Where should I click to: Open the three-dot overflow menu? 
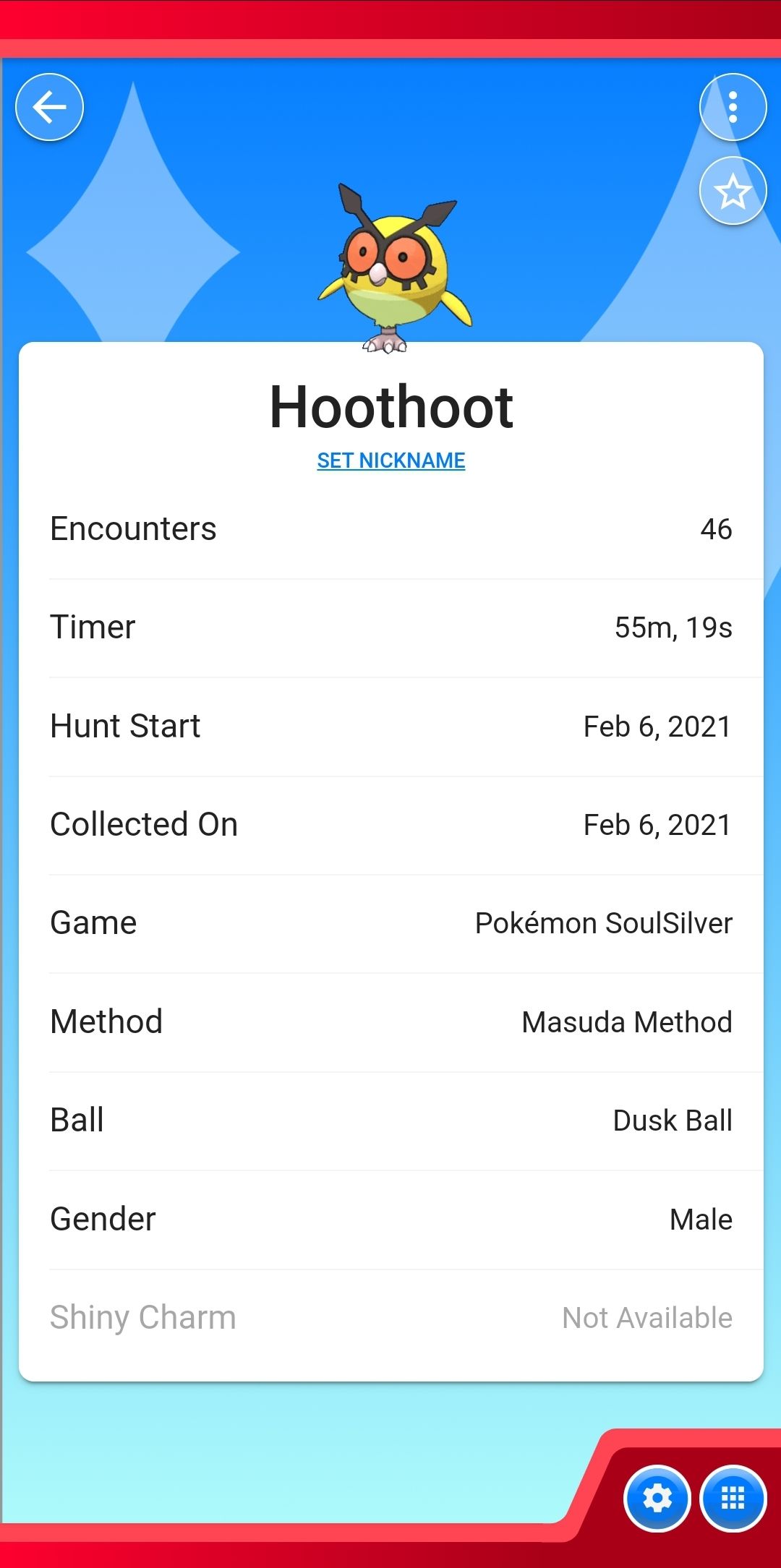click(x=733, y=106)
